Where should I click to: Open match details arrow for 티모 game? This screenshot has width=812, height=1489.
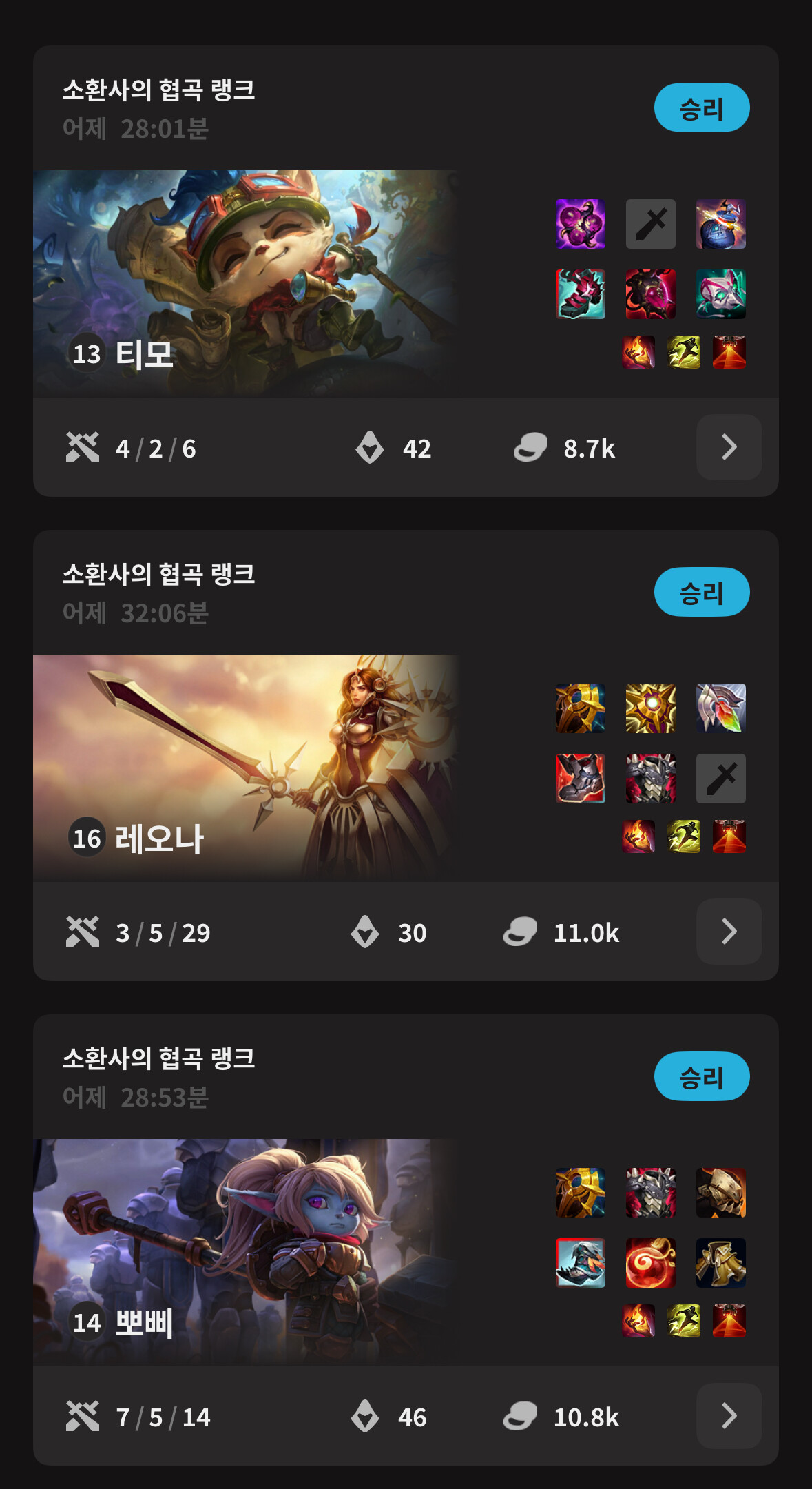729,447
